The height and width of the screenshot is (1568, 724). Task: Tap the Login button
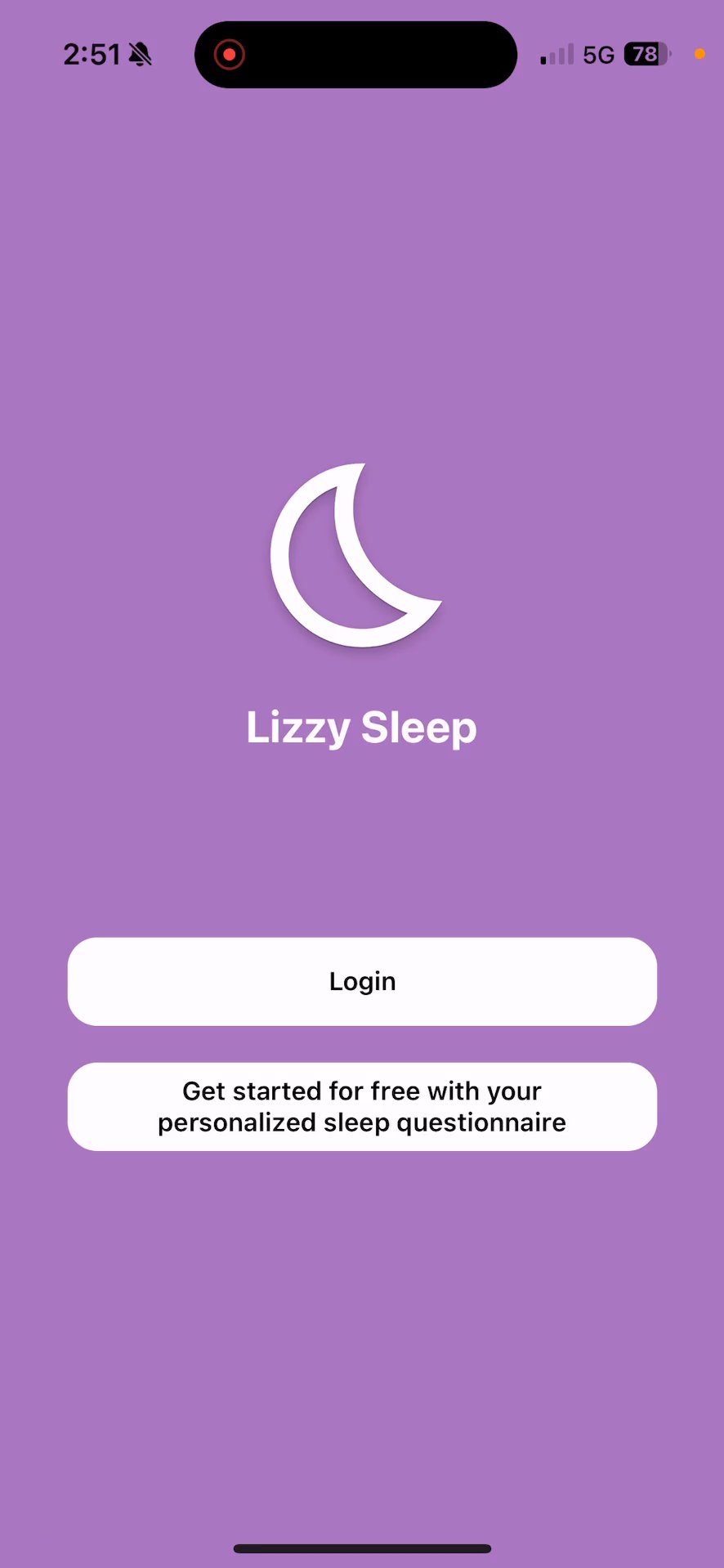tap(362, 981)
